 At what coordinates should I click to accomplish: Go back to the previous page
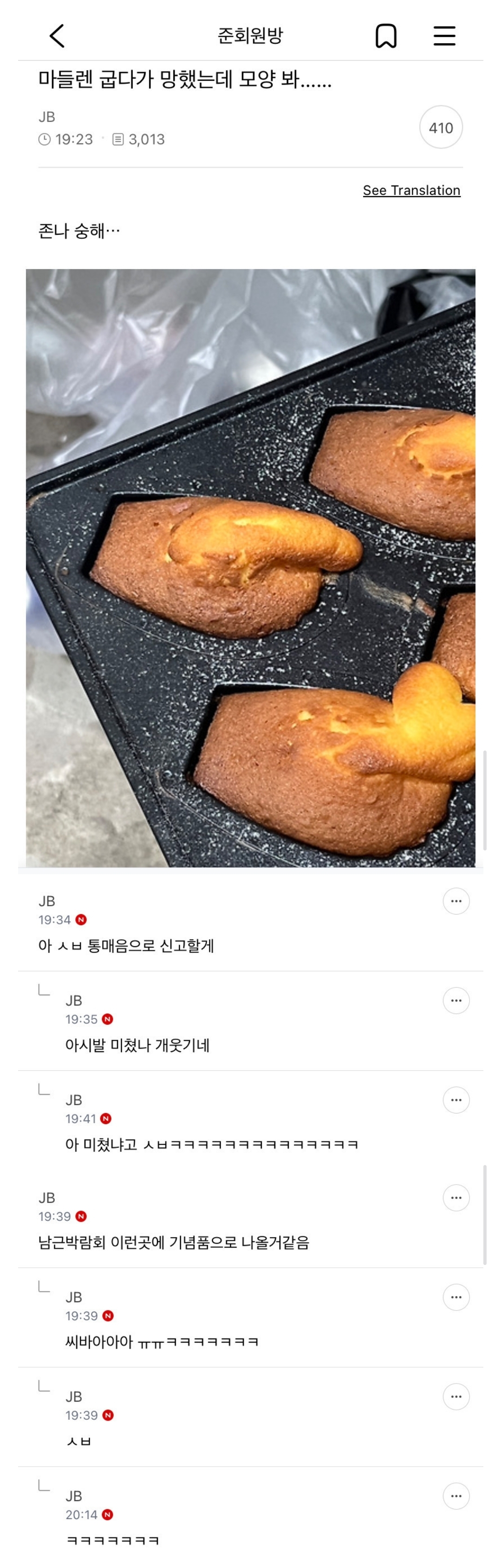click(57, 36)
